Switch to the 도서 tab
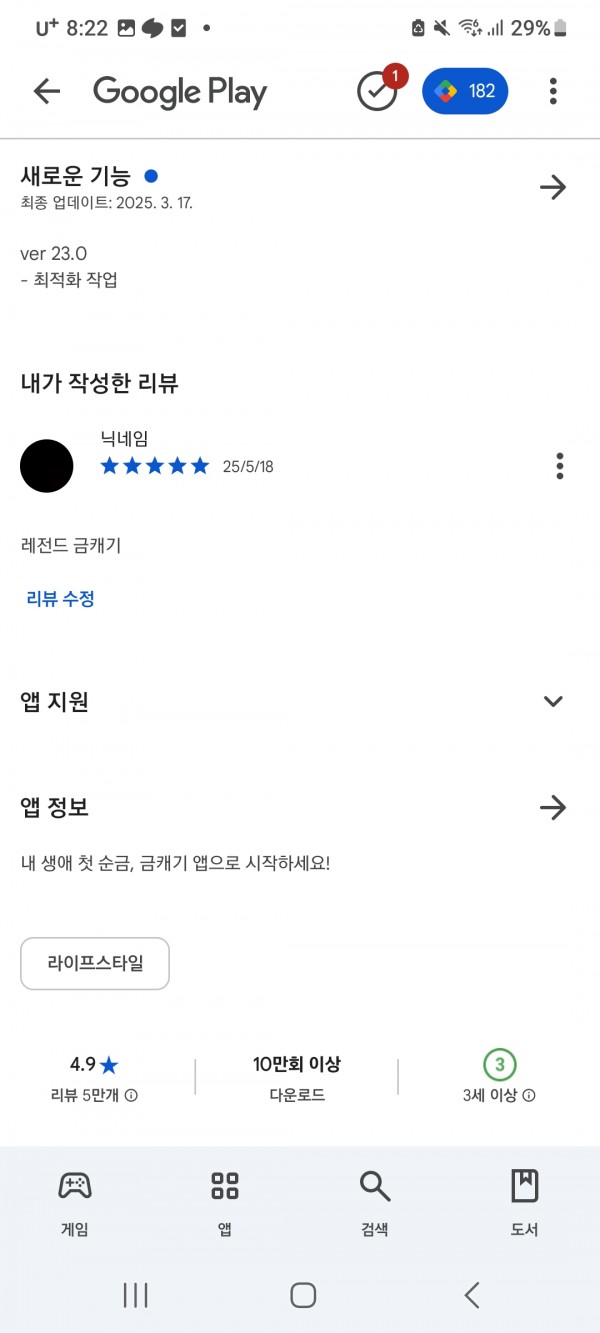The image size is (600, 1333). [525, 1203]
